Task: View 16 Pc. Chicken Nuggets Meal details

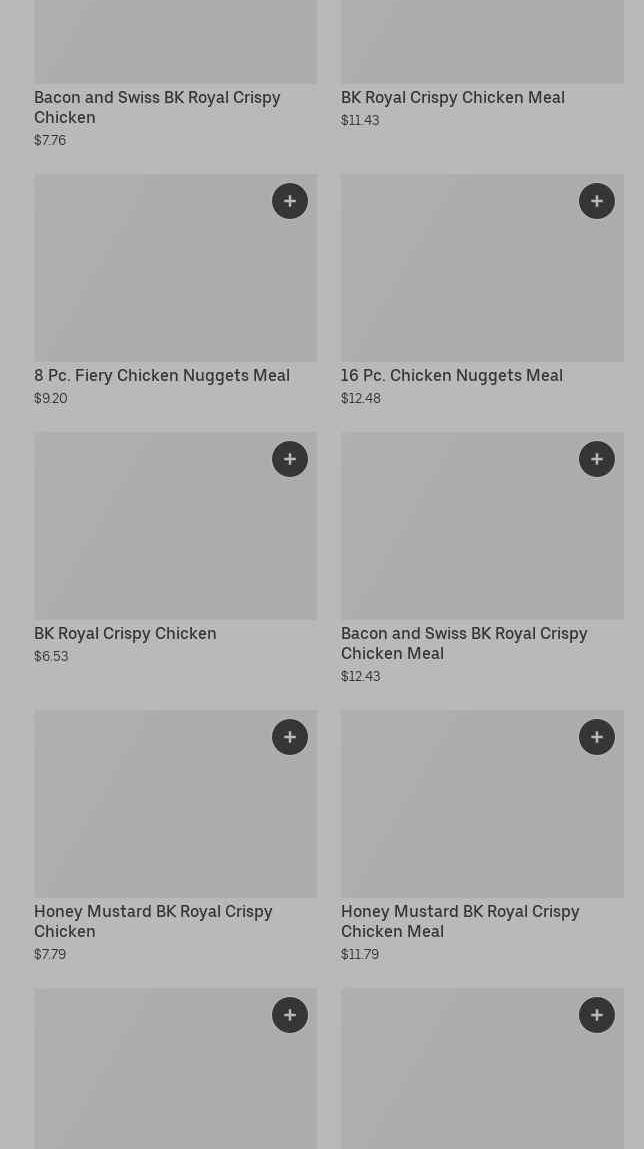Action: point(451,375)
